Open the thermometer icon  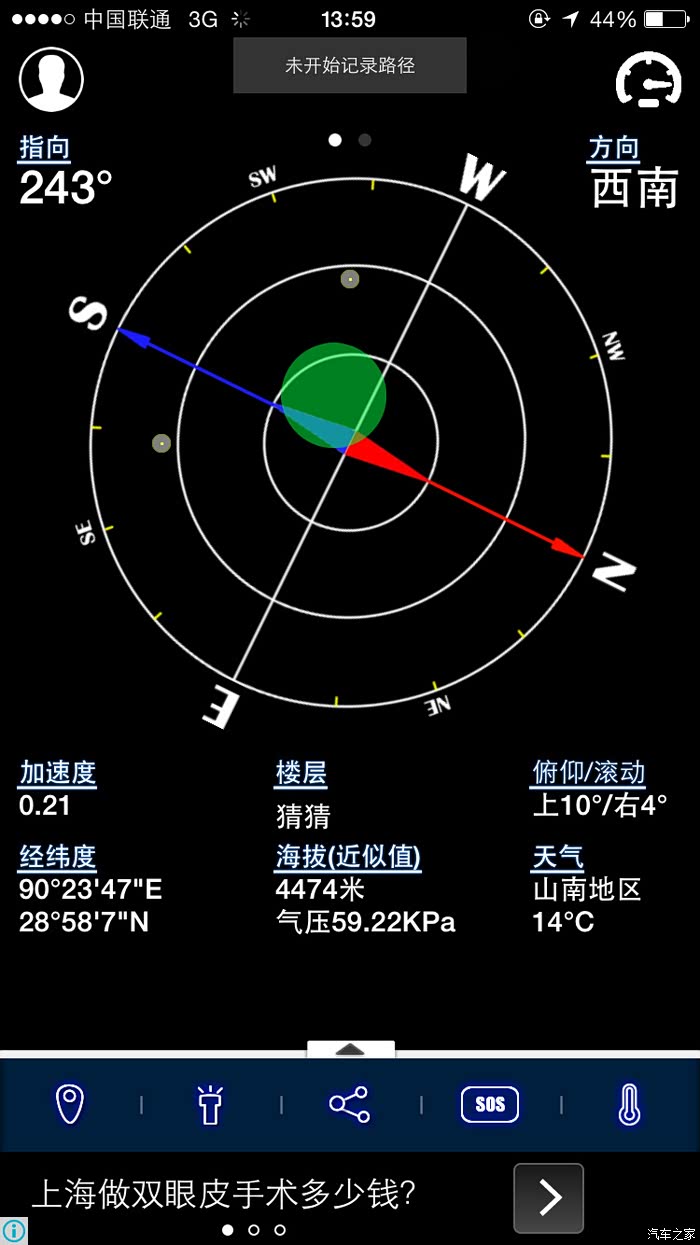[629, 1105]
